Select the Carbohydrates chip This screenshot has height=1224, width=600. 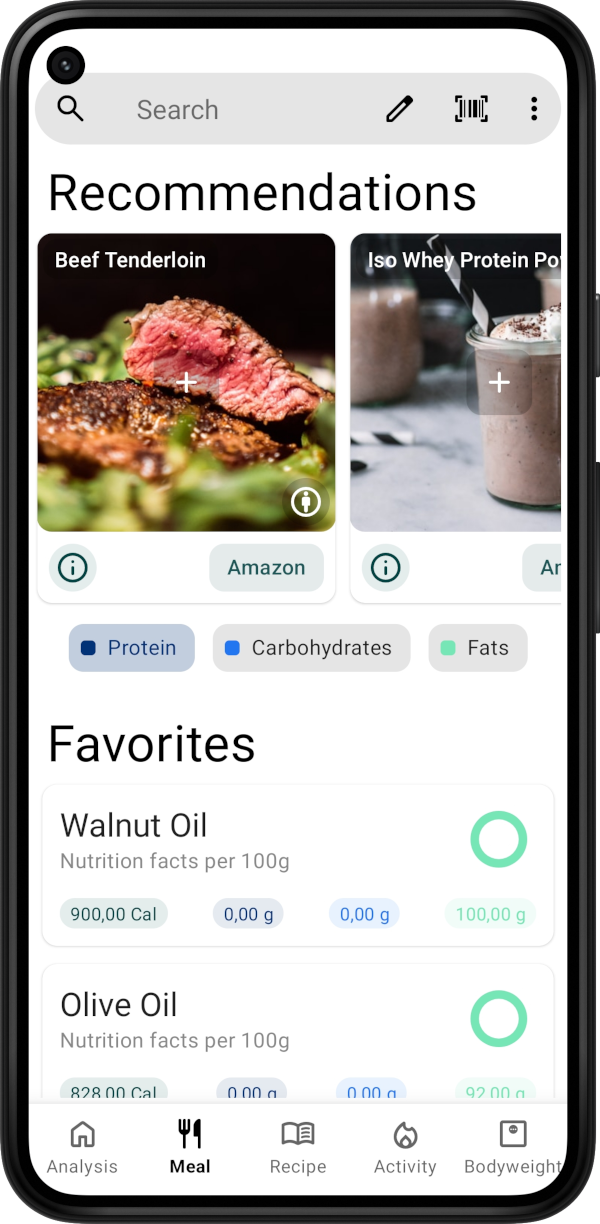point(311,648)
